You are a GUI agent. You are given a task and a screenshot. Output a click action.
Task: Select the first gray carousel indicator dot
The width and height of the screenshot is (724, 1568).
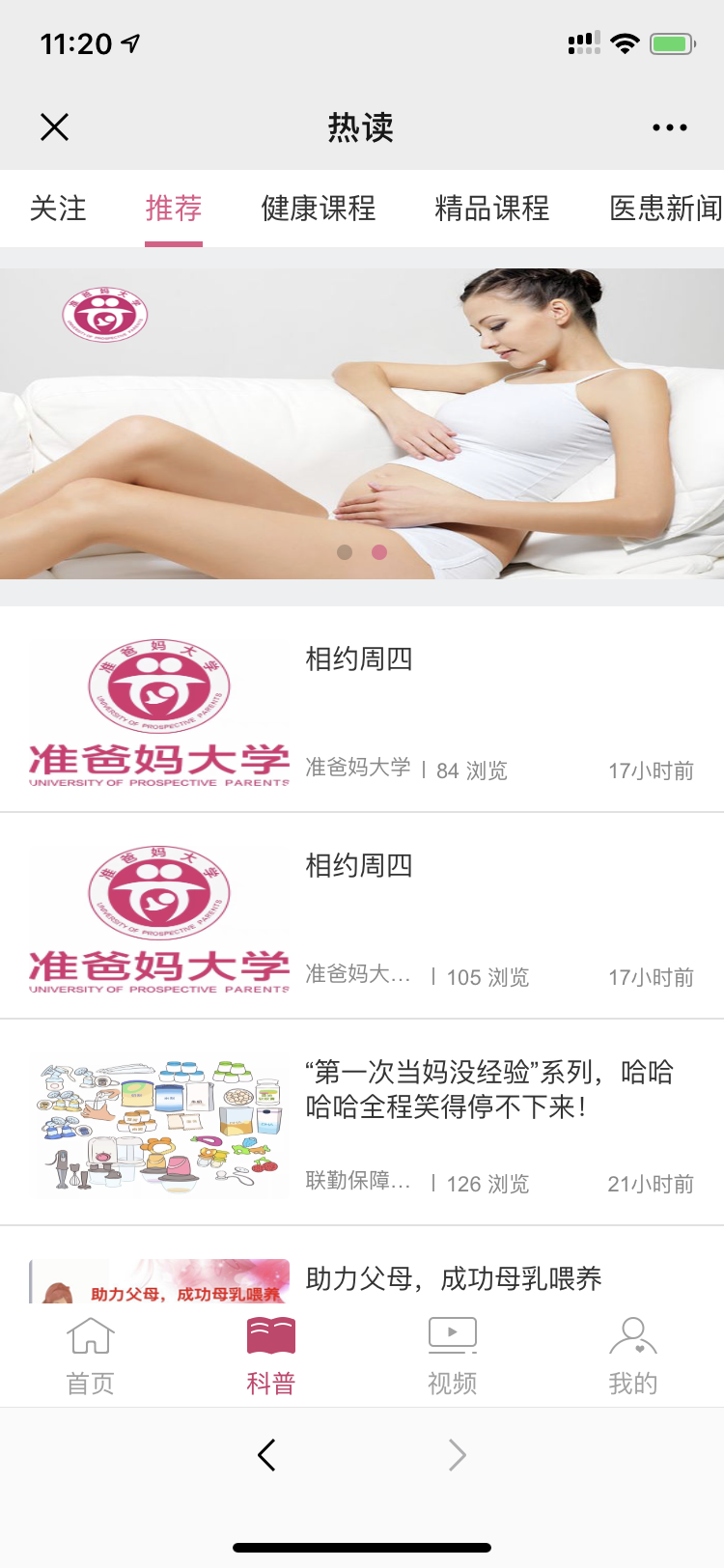click(345, 552)
